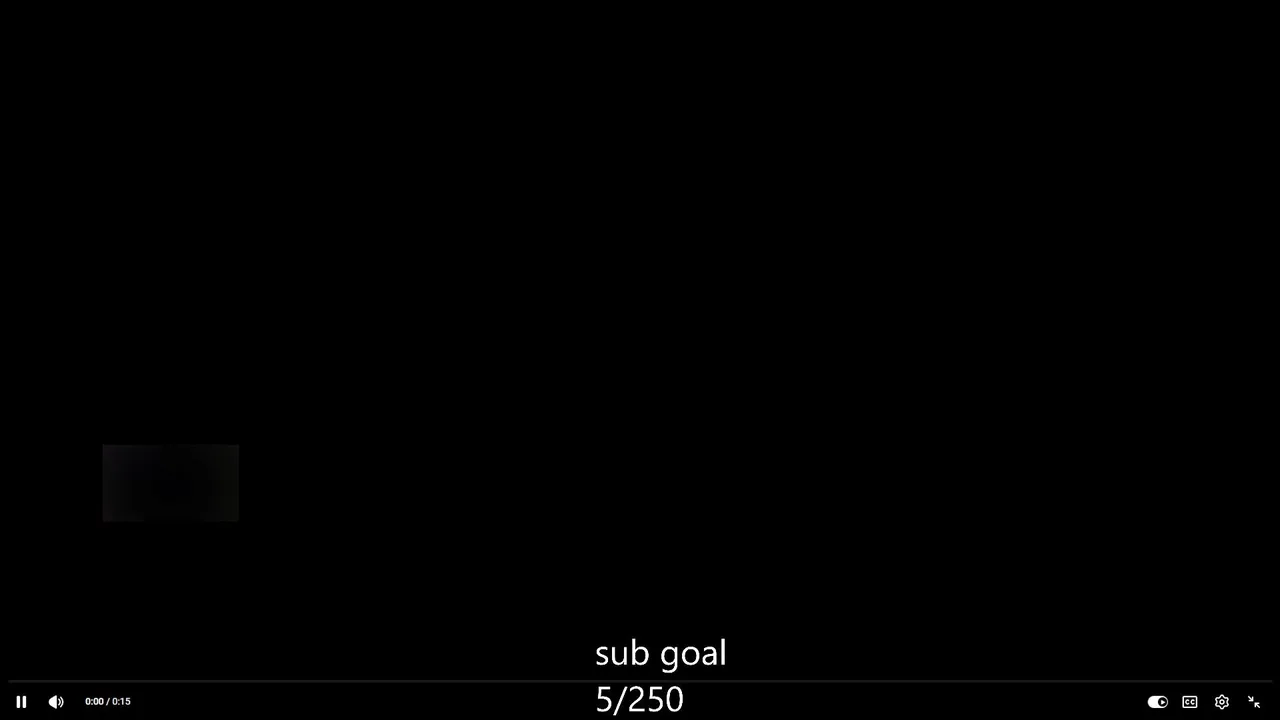Open the video settings gear
Viewport: 1280px width, 720px height.
[x=1222, y=702]
